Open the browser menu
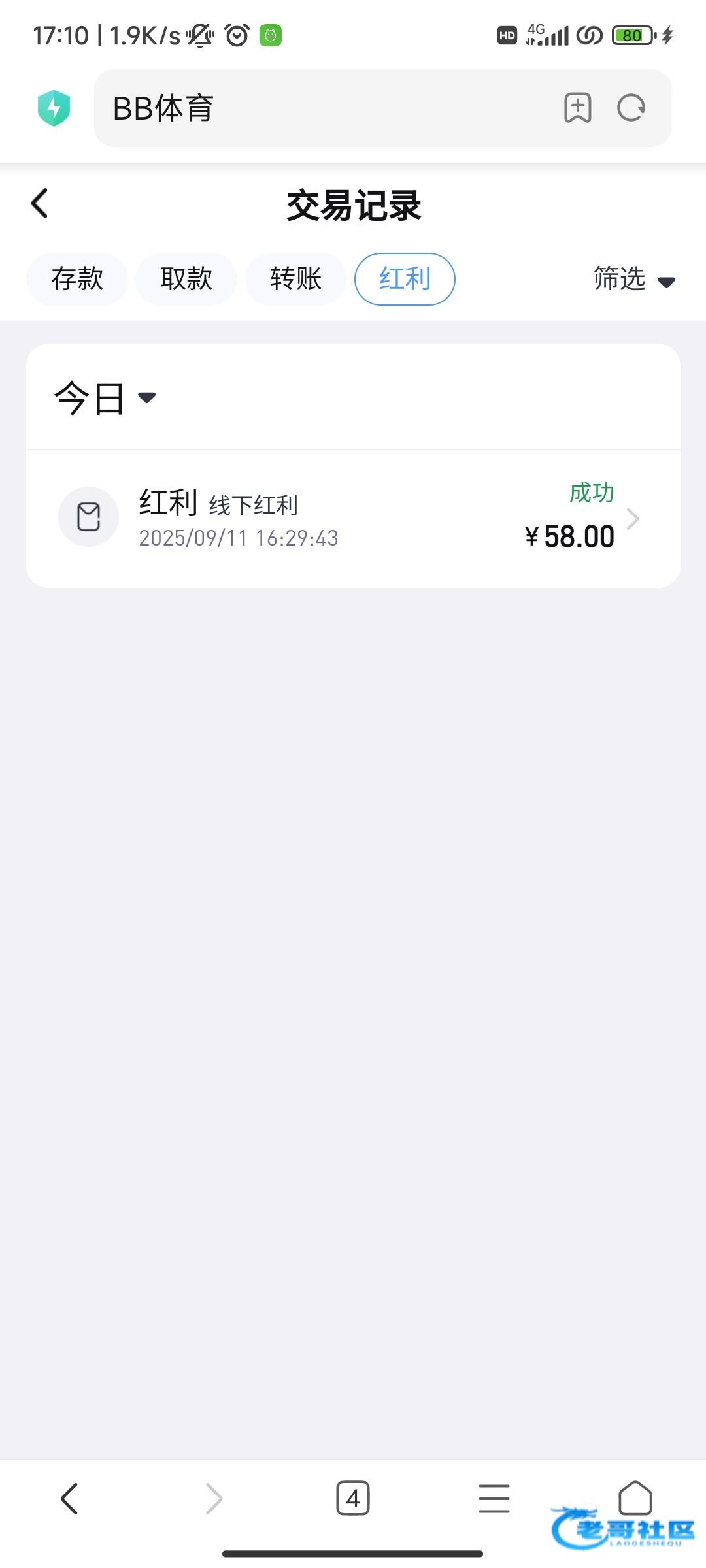Screen dimensions: 706x1568 (x=494, y=1498)
